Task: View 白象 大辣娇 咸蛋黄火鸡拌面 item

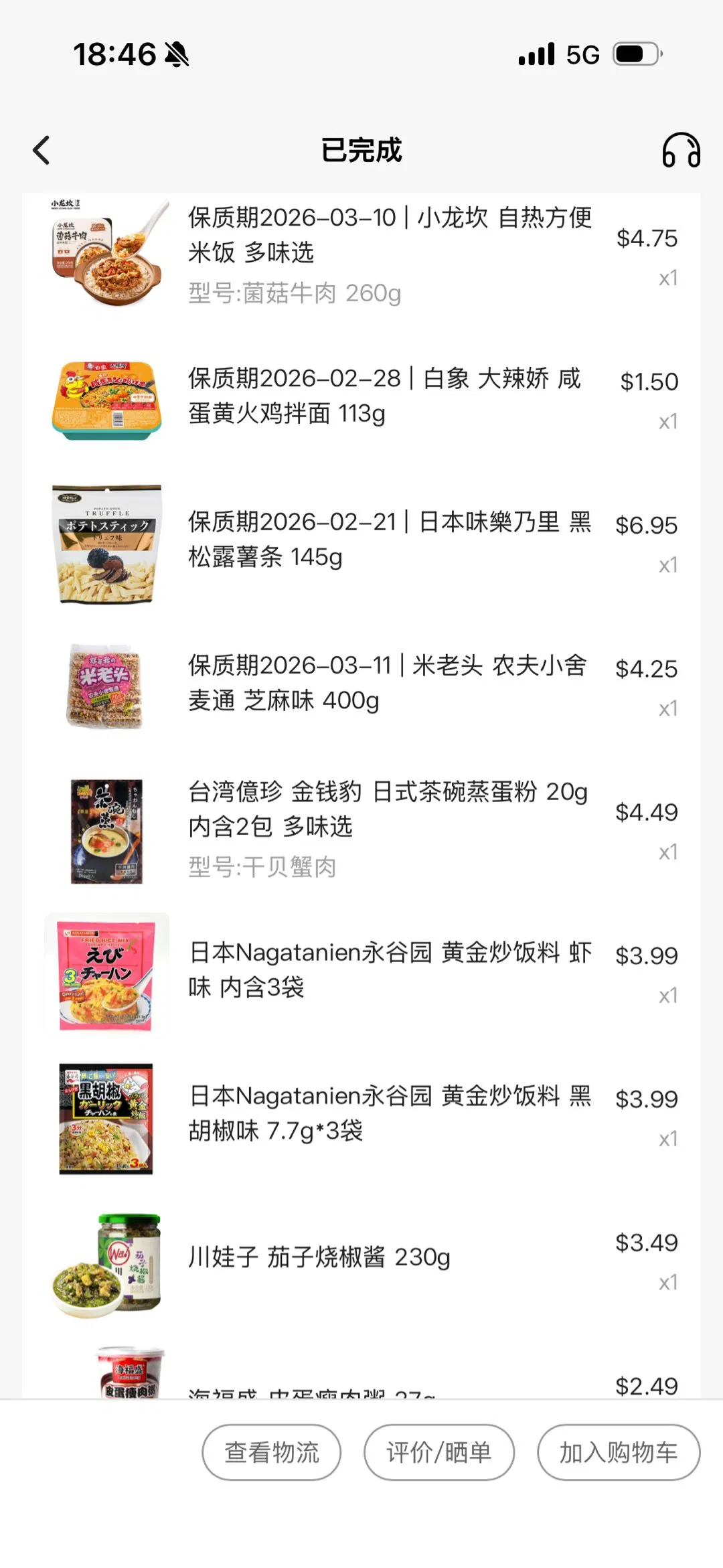Action: pyautogui.click(x=385, y=396)
